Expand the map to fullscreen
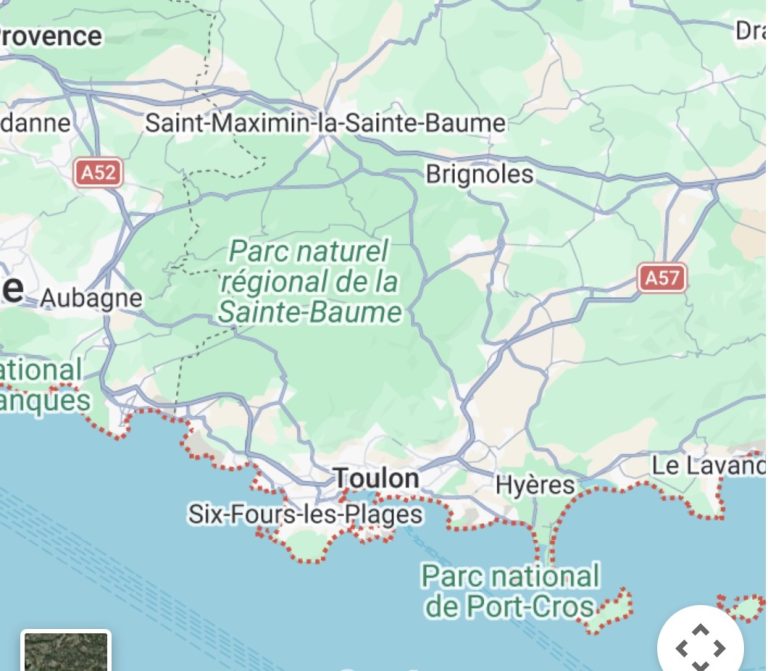This screenshot has width=768, height=671. coord(700,644)
